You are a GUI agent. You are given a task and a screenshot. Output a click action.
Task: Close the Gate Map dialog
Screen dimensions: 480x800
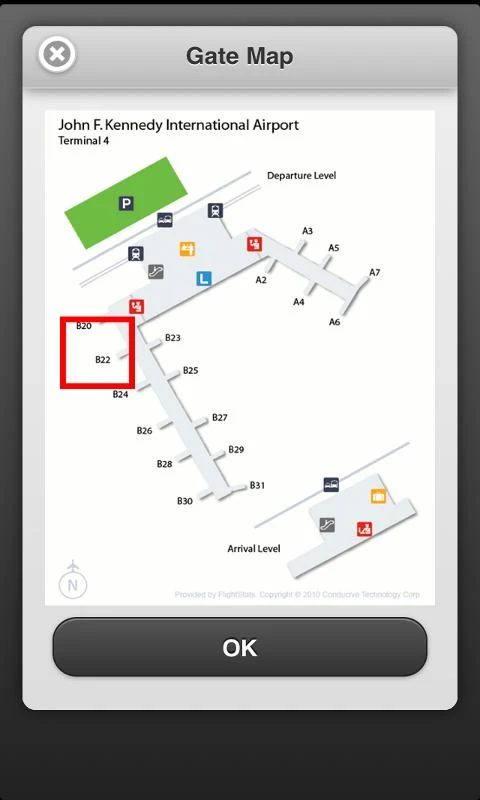tap(57, 54)
